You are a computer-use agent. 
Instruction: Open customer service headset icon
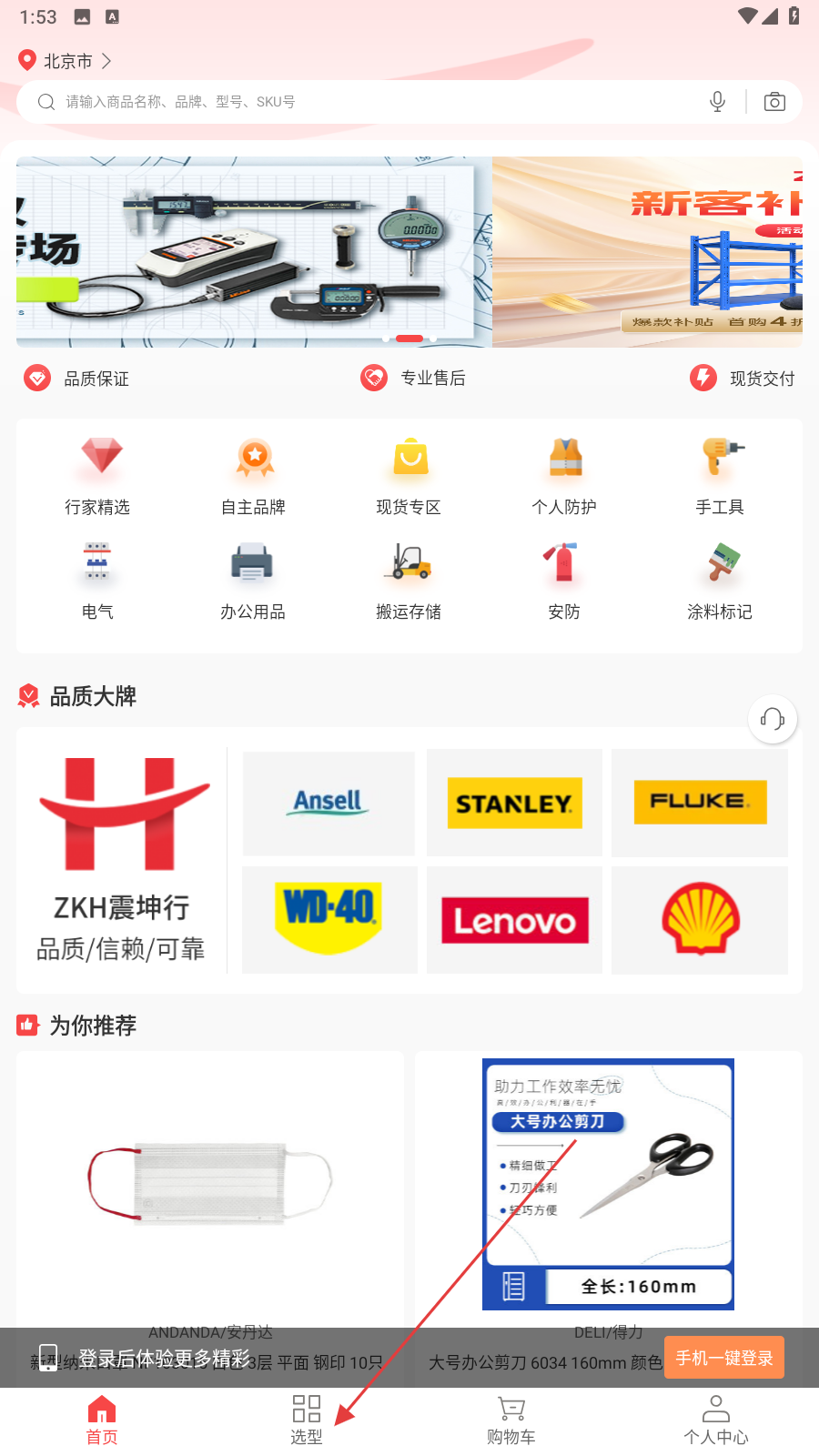pyautogui.click(x=773, y=719)
